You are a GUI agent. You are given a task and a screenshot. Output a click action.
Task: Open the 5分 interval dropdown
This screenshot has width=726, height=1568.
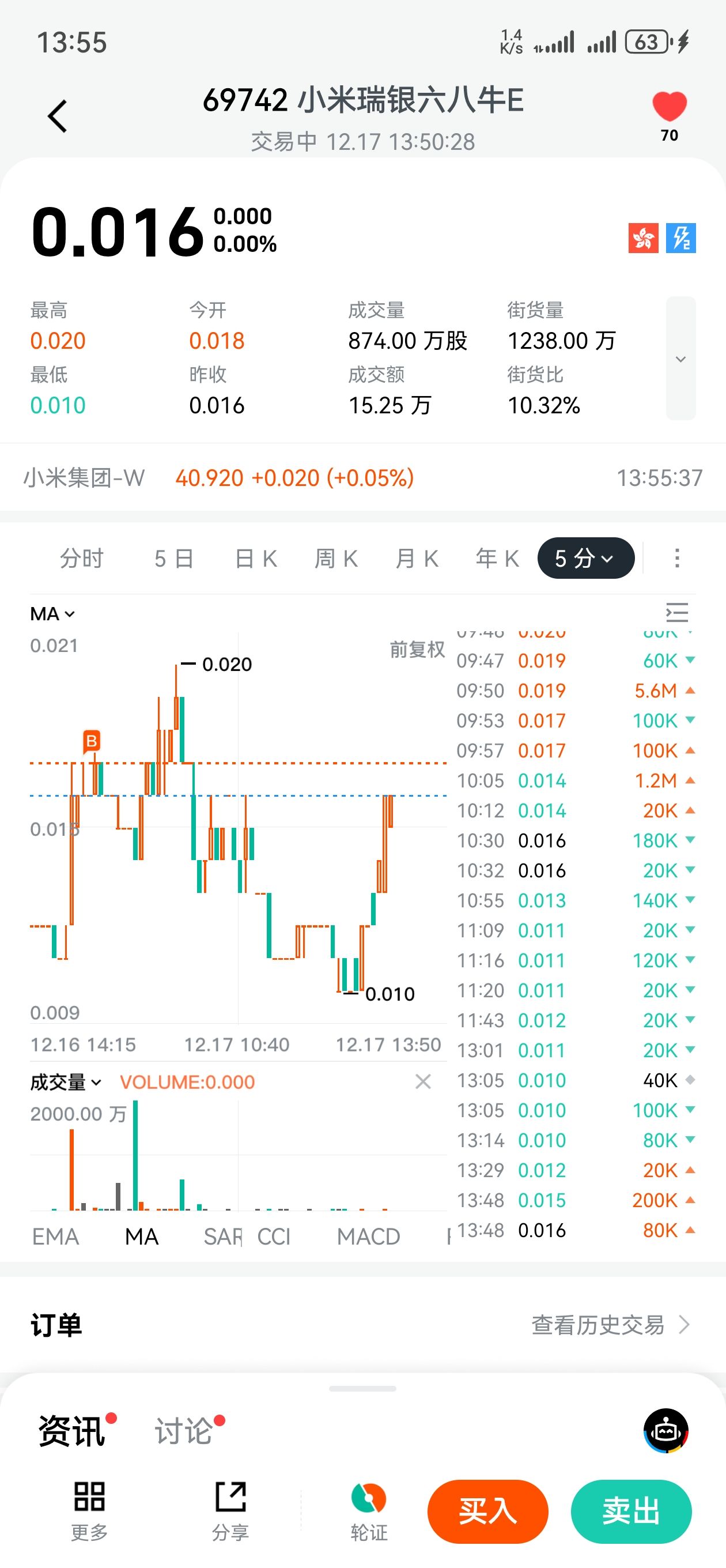pyautogui.click(x=585, y=558)
